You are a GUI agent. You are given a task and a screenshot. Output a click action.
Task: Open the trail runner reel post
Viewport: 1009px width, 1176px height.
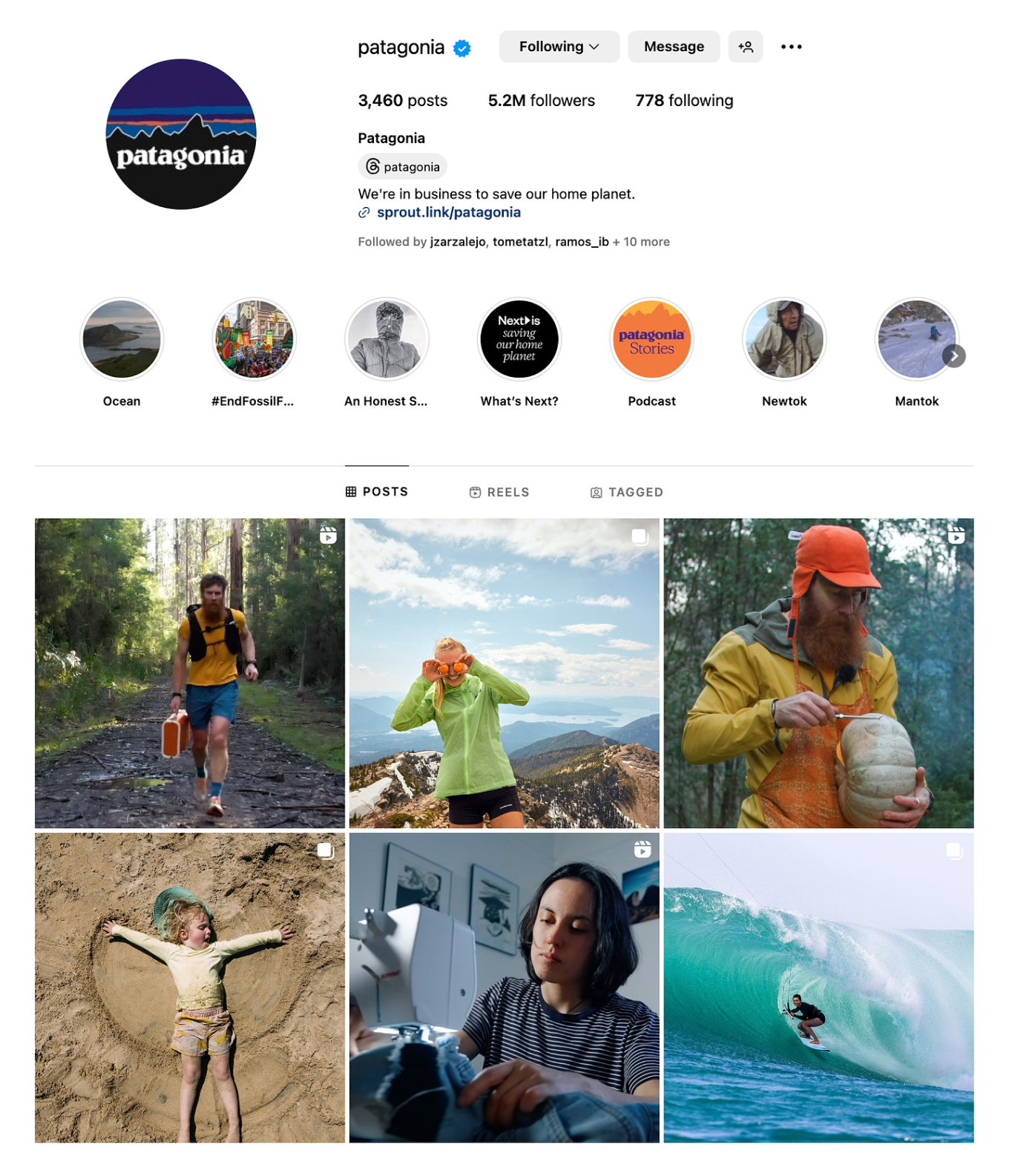click(x=189, y=673)
